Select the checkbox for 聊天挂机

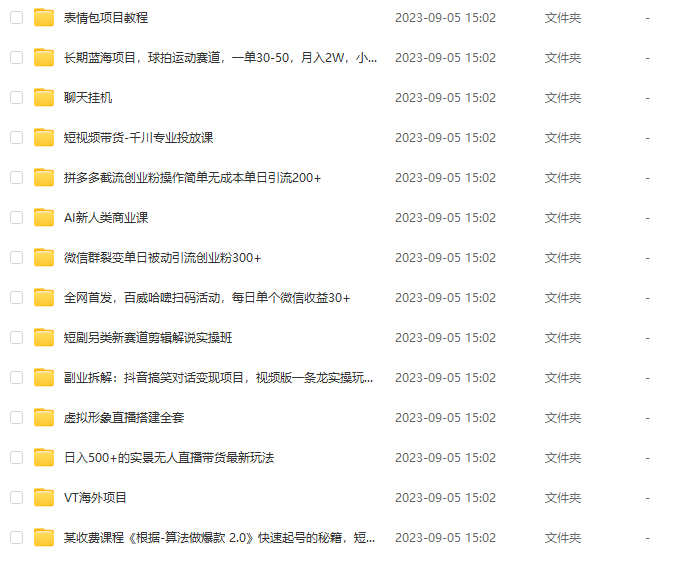tap(16, 98)
